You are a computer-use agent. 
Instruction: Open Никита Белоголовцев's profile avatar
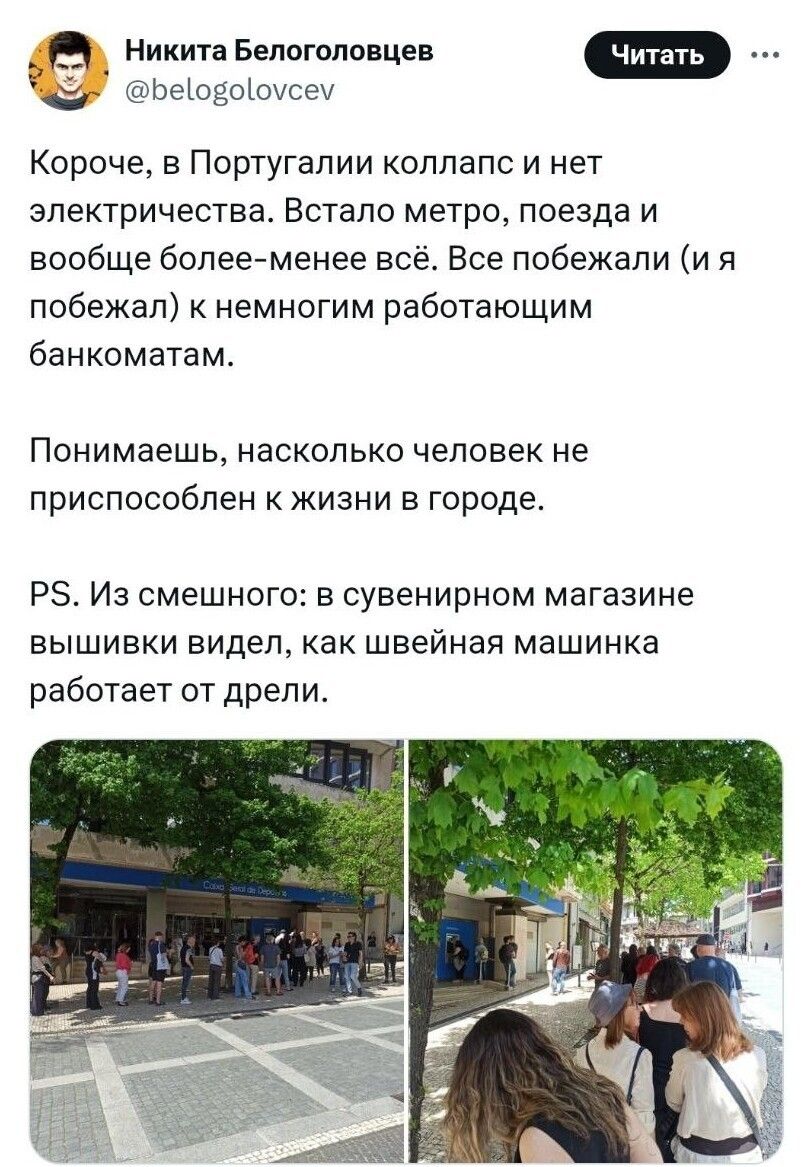pyautogui.click(x=68, y=70)
